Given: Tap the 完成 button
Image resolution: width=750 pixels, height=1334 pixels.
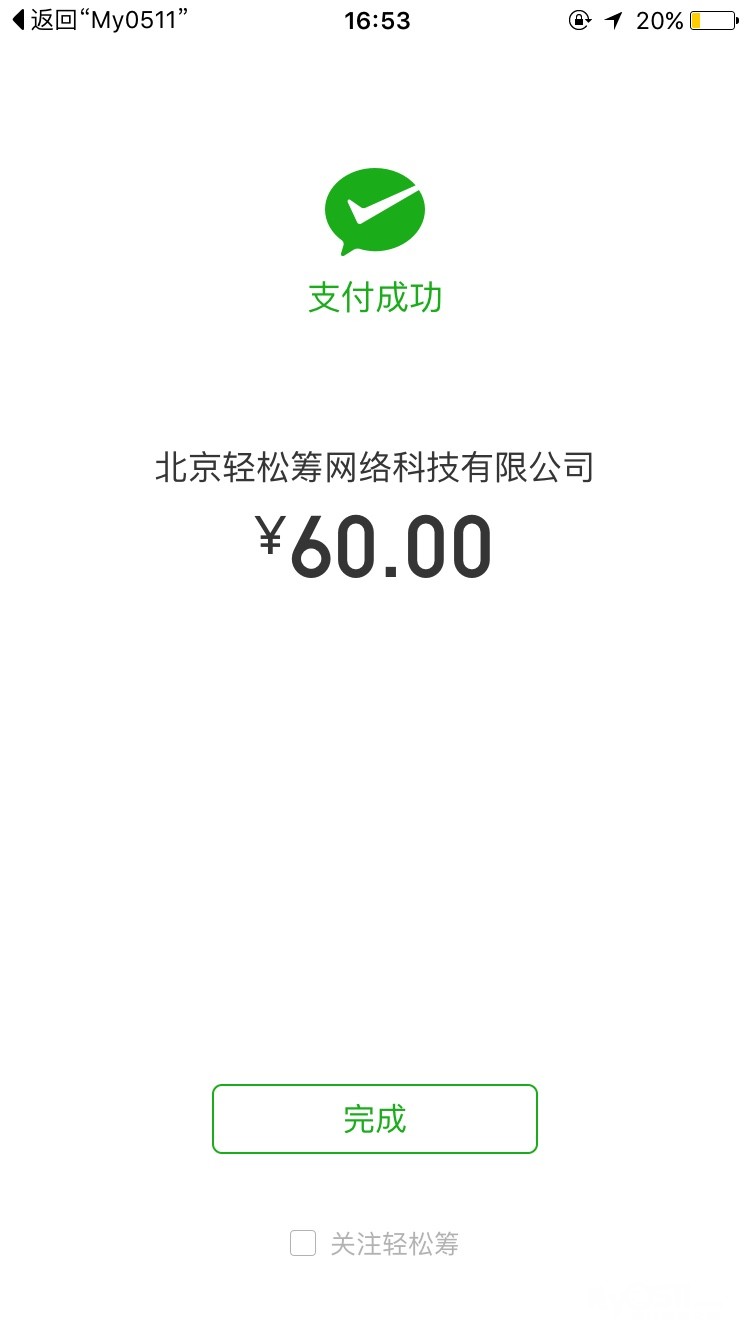Looking at the screenshot, I should coord(375,1119).
